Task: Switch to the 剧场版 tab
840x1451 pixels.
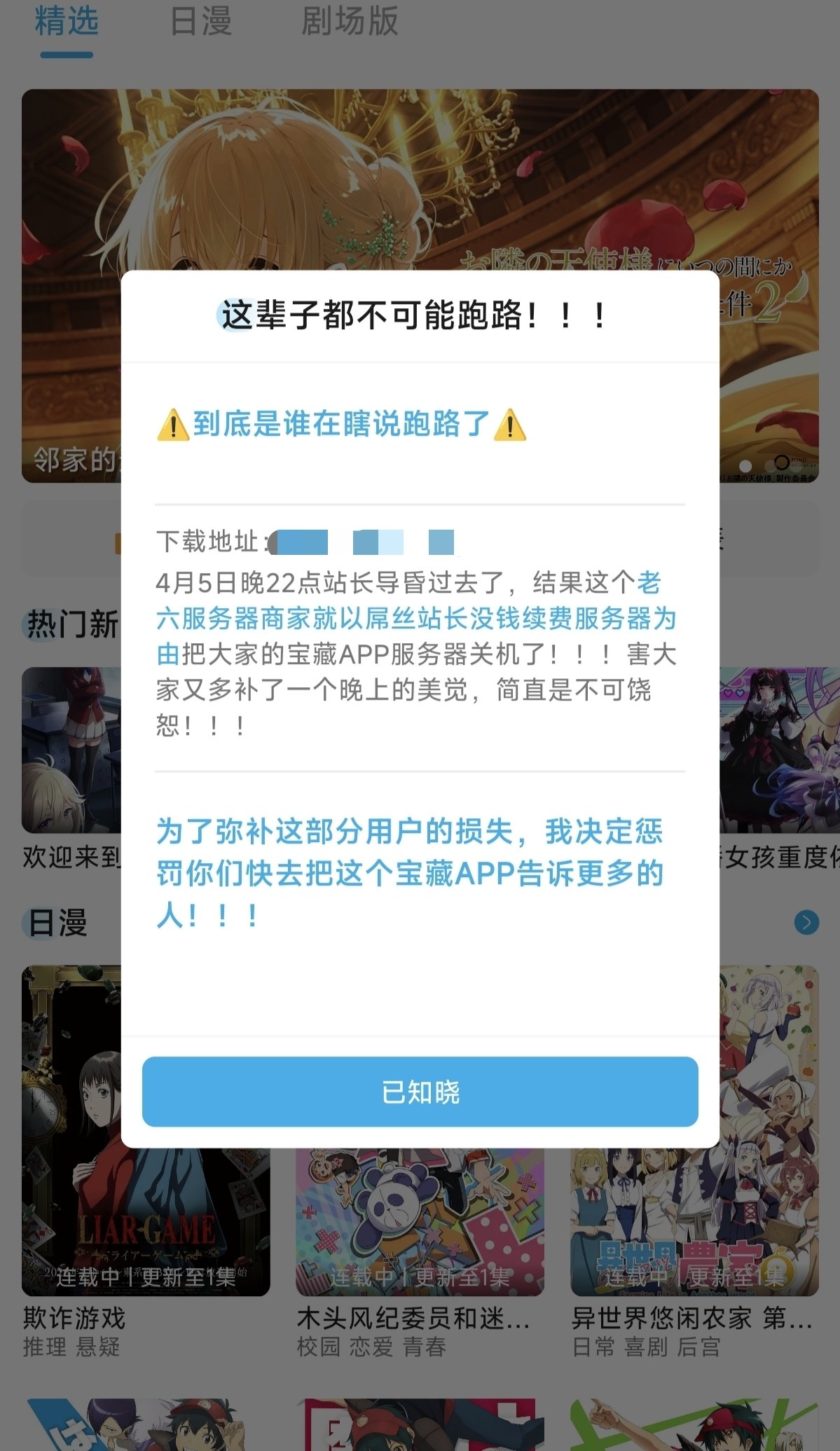Action: click(x=349, y=22)
